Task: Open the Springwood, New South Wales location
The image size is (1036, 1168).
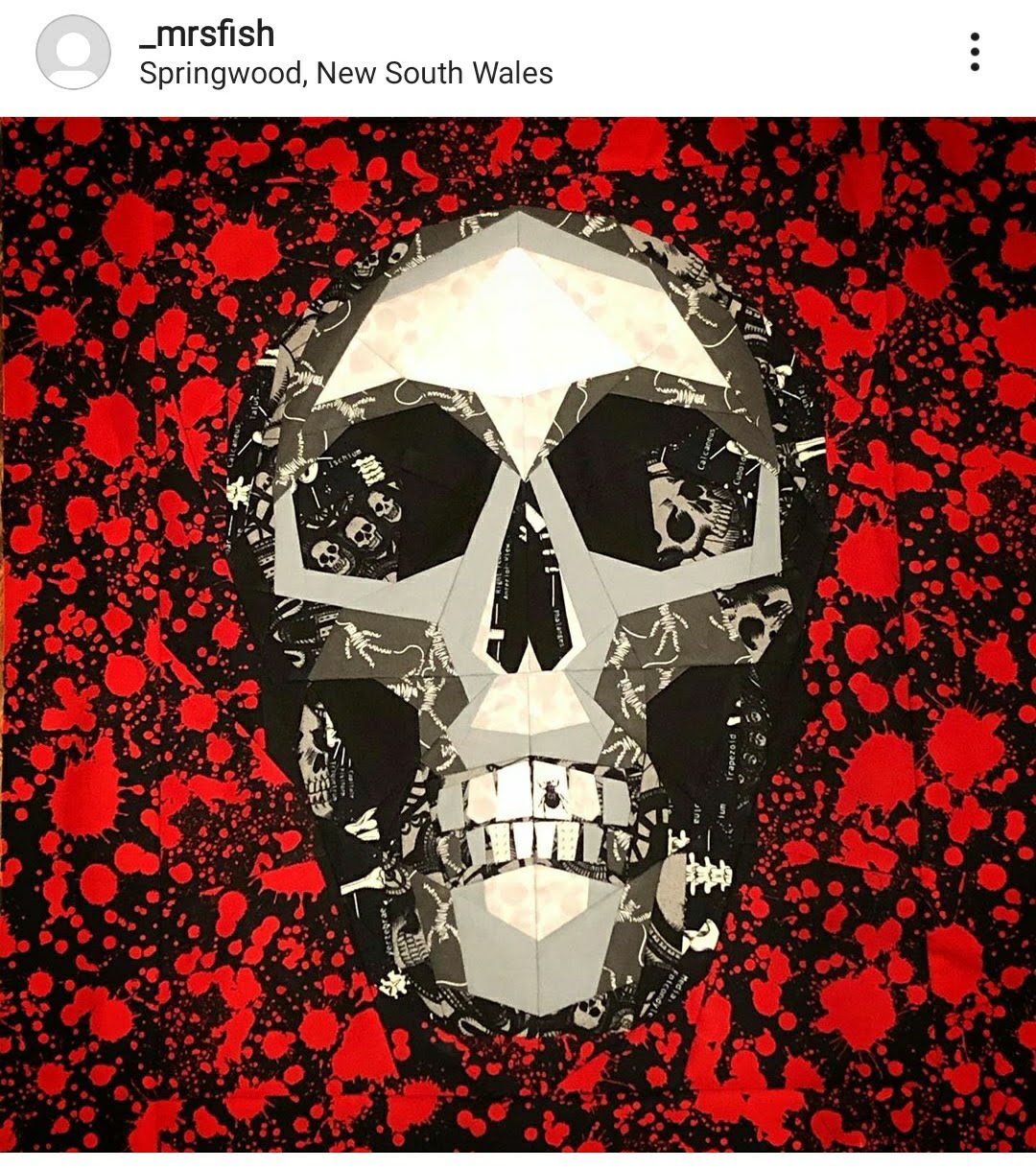Action: coord(345,74)
